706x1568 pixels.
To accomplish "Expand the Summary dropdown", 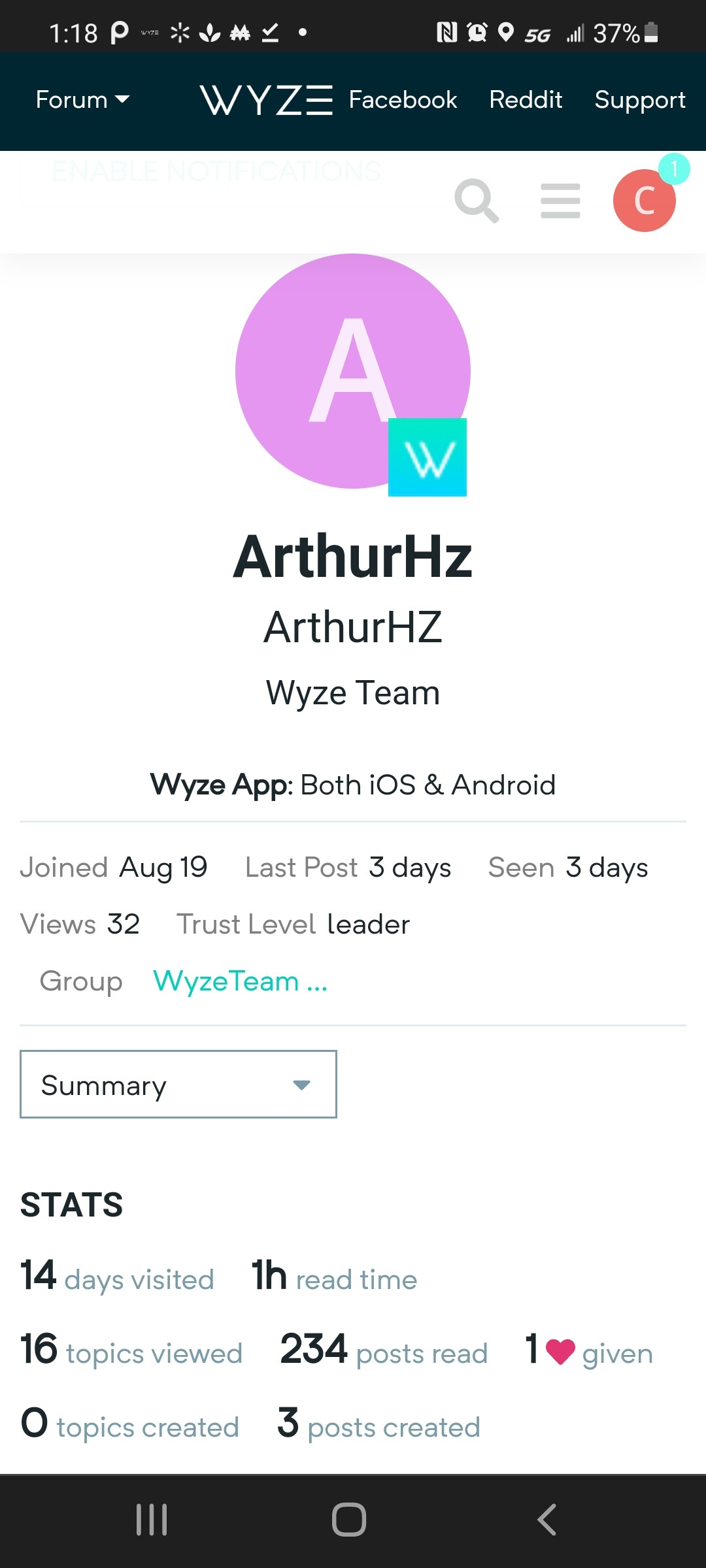I will coord(178,1085).
